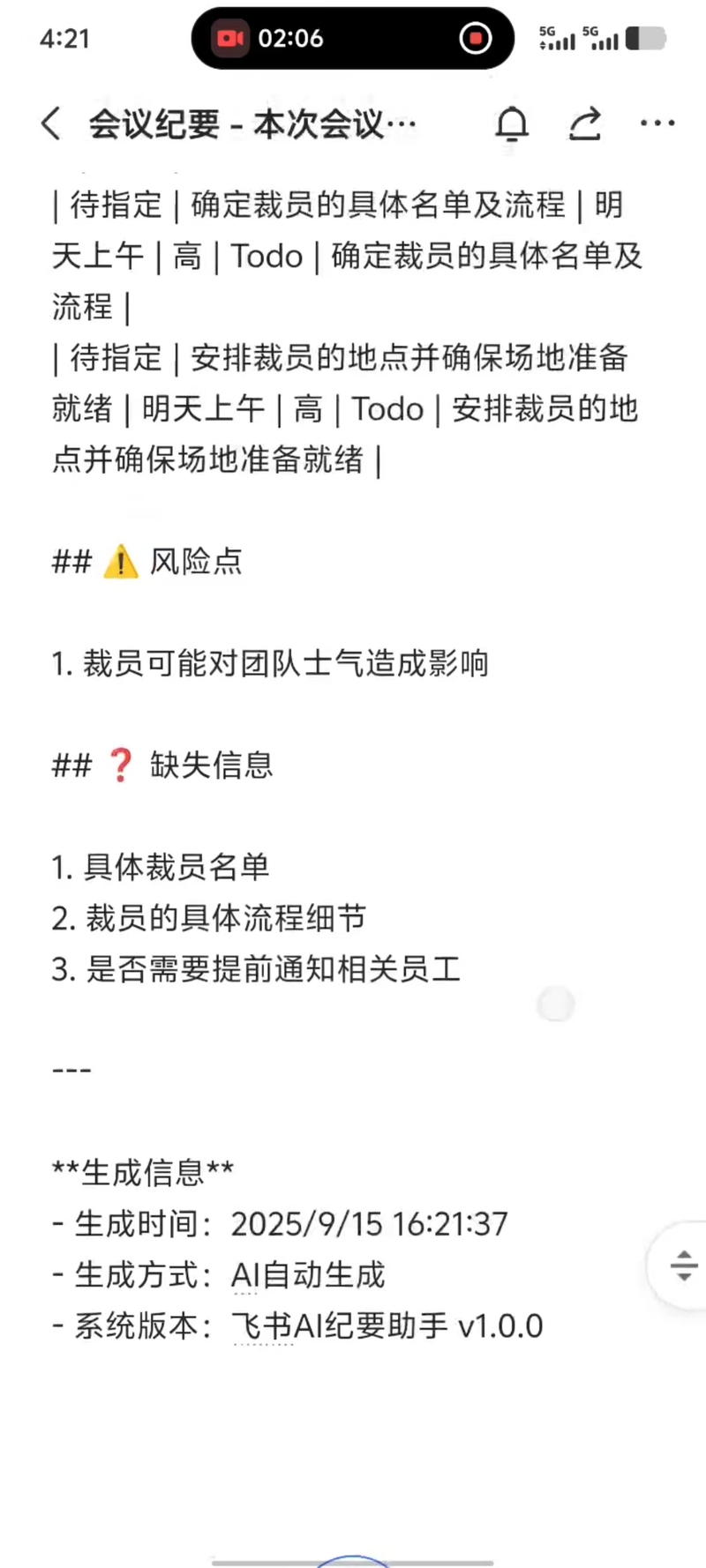
Task: Go back from the meeting minutes doc
Action: (51, 123)
